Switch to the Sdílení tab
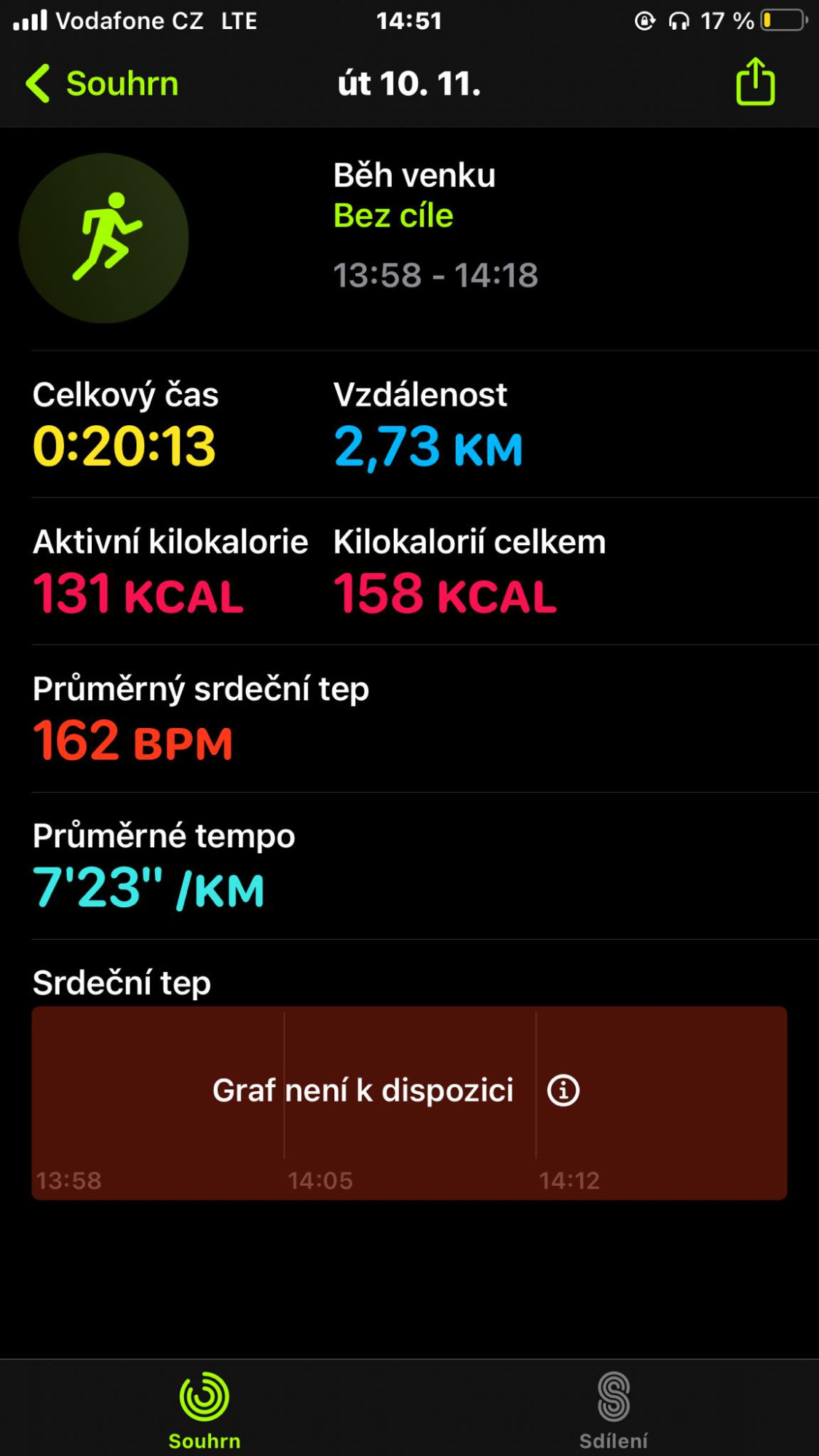This screenshot has height=1456, width=819. click(614, 1410)
